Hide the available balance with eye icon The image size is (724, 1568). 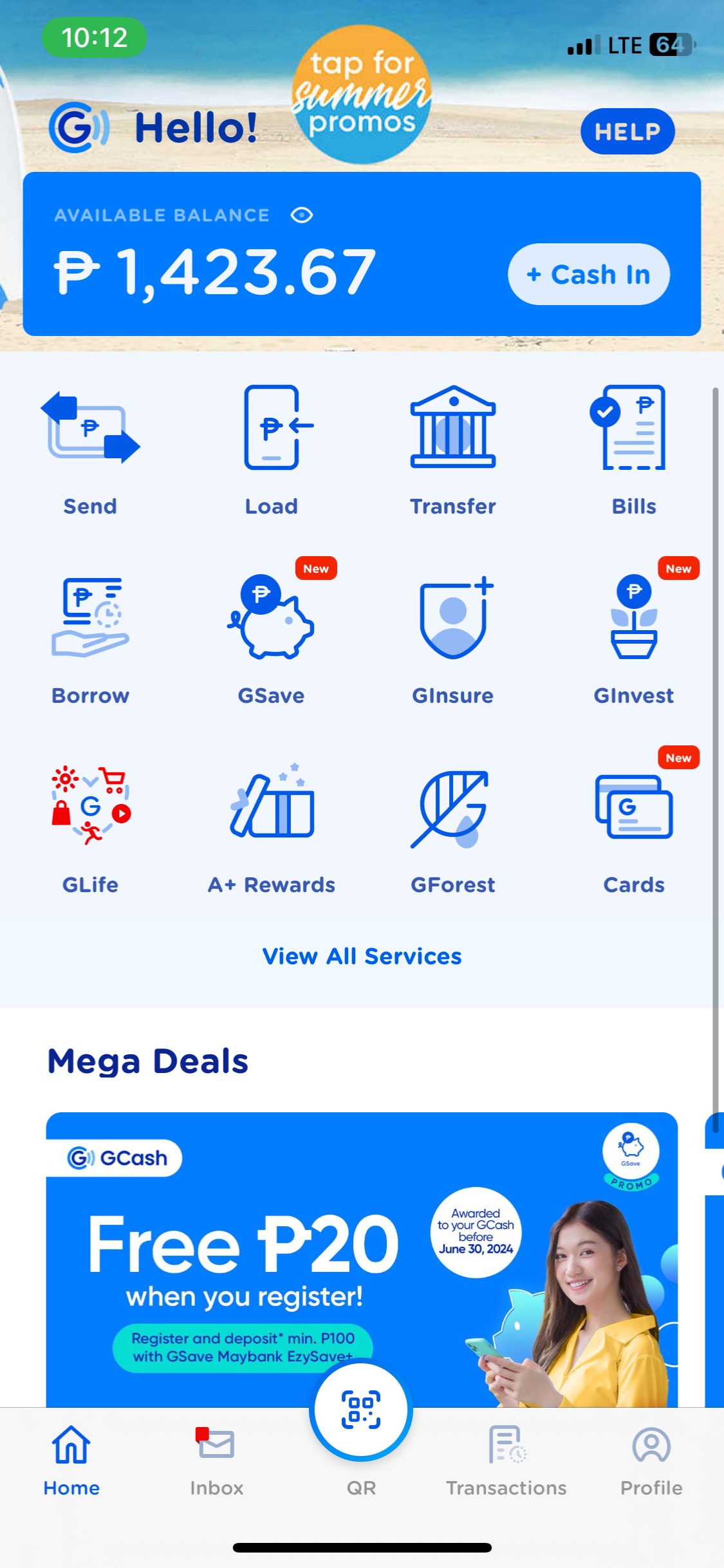[301, 215]
